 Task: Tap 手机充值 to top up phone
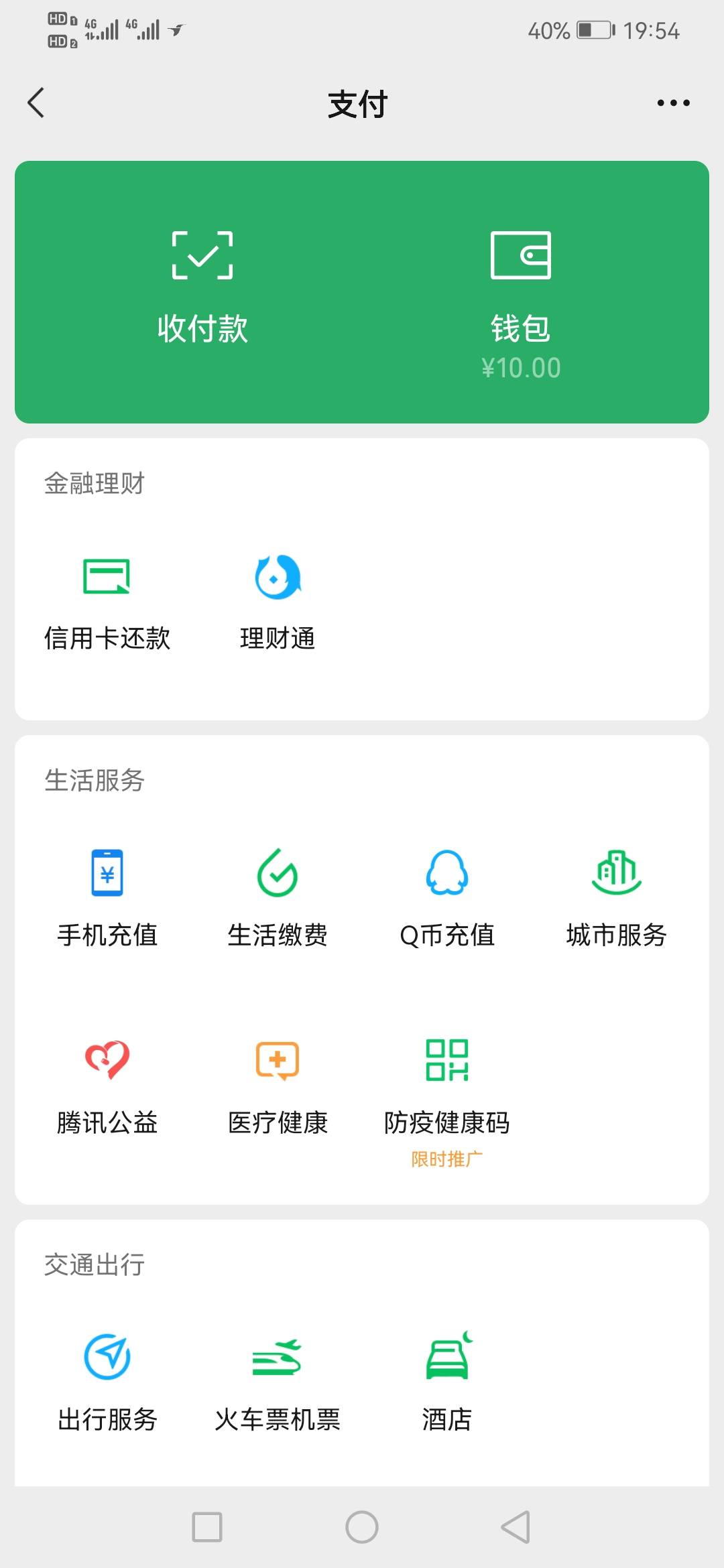click(x=107, y=899)
